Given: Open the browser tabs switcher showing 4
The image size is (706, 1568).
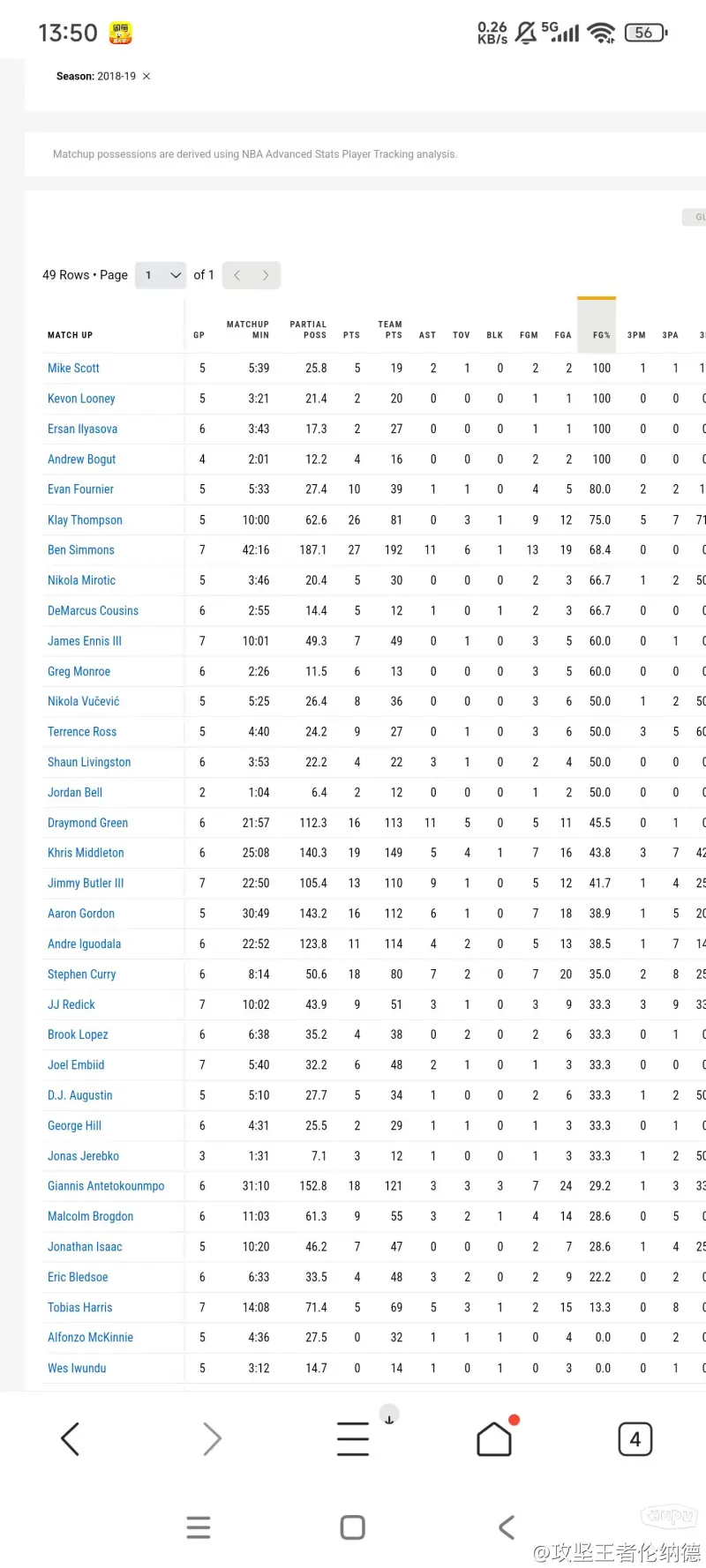Looking at the screenshot, I should pos(635,1439).
